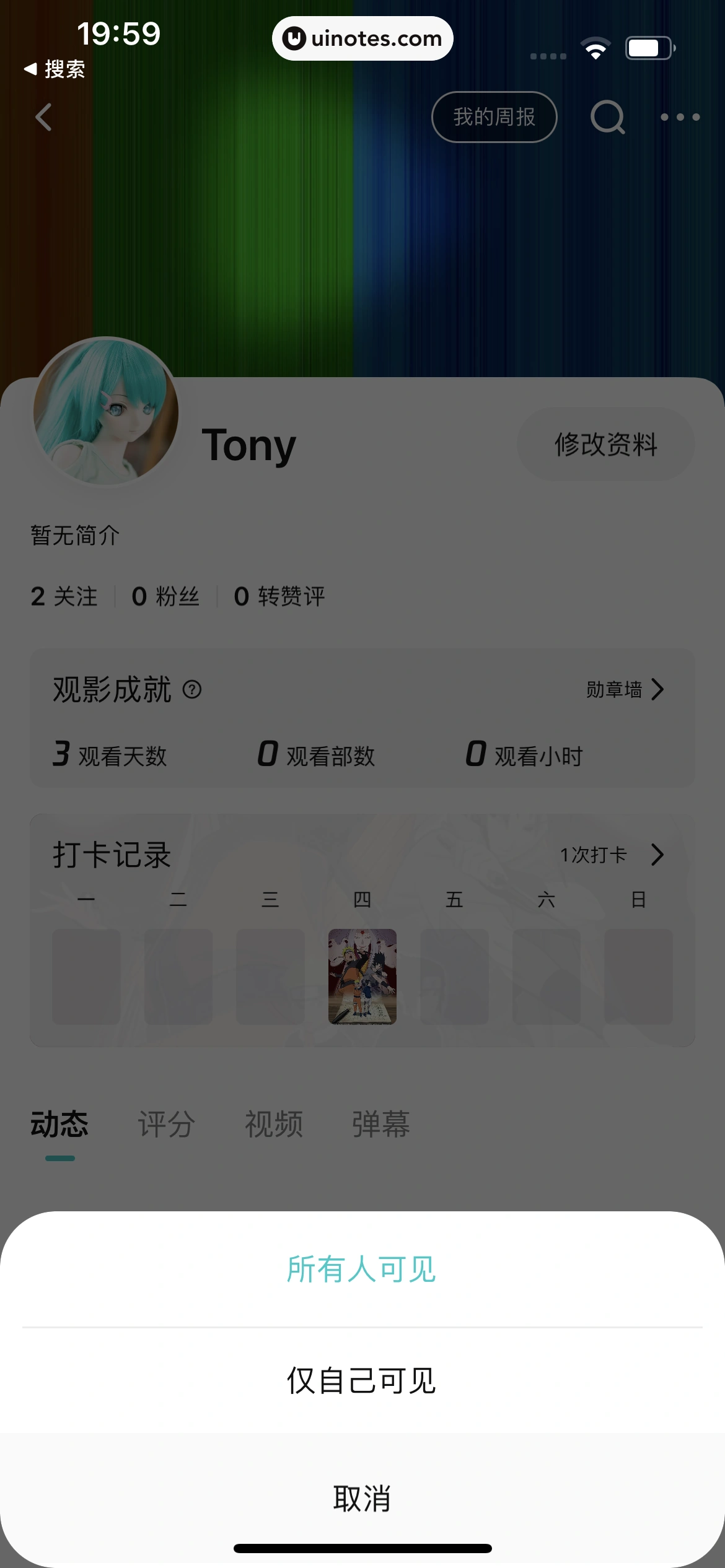This screenshot has height=1568, width=725.
Task: Open Tony's profile avatar
Action: pyautogui.click(x=106, y=411)
